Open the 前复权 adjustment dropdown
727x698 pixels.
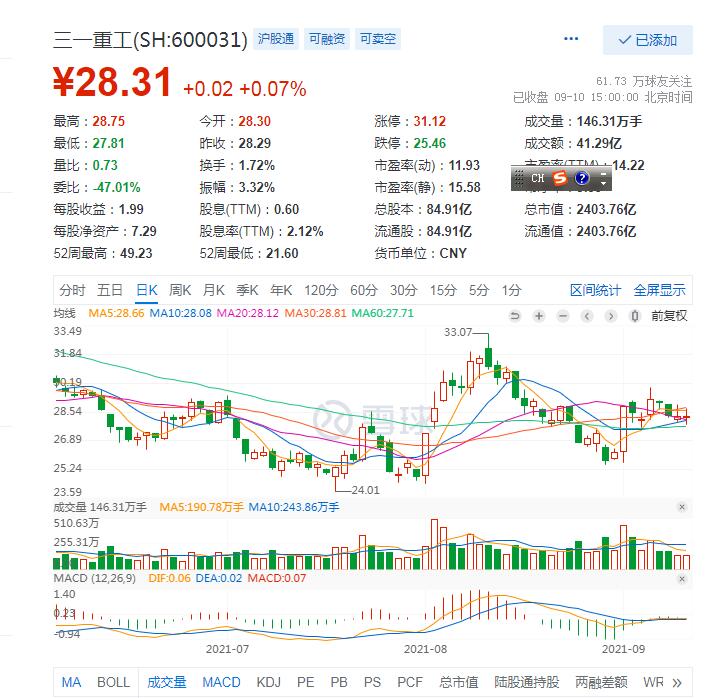click(669, 315)
